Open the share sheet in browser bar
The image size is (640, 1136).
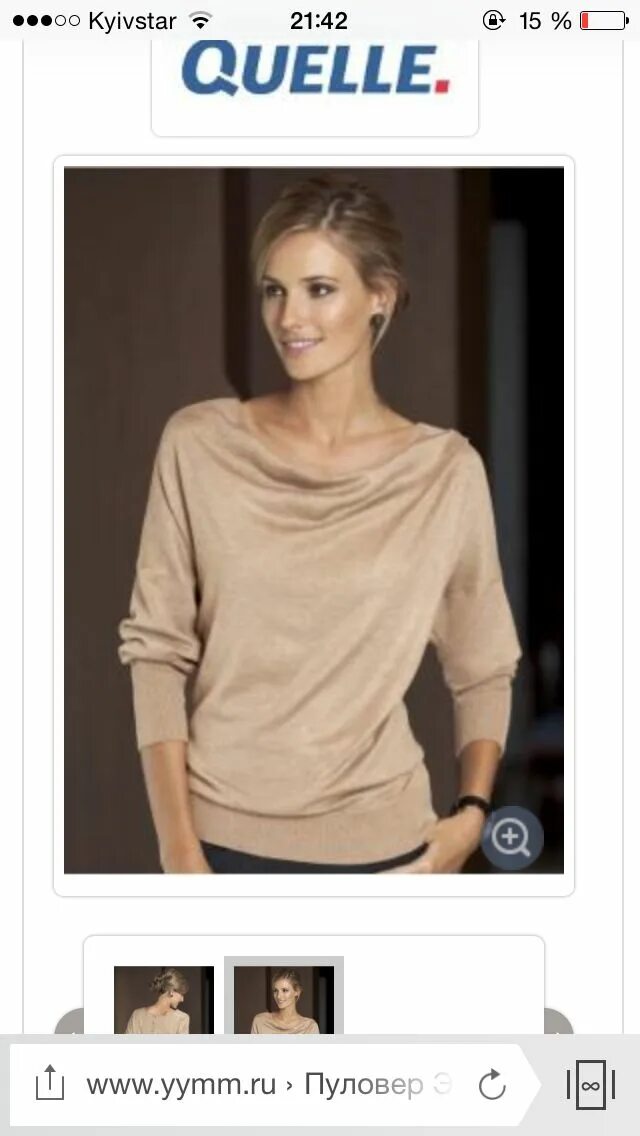[x=50, y=1085]
